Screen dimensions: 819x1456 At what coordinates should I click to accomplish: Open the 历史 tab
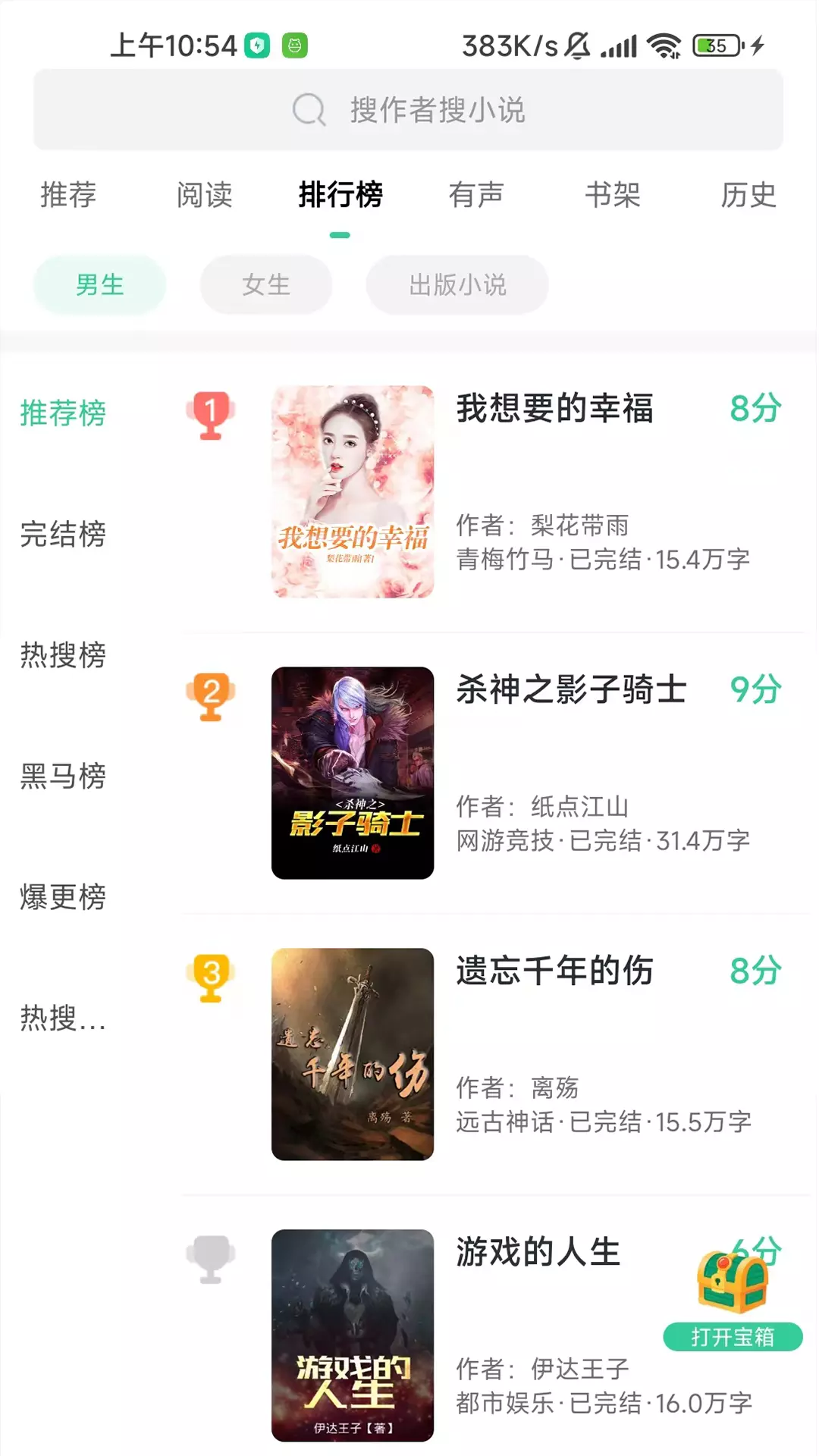[x=748, y=195]
